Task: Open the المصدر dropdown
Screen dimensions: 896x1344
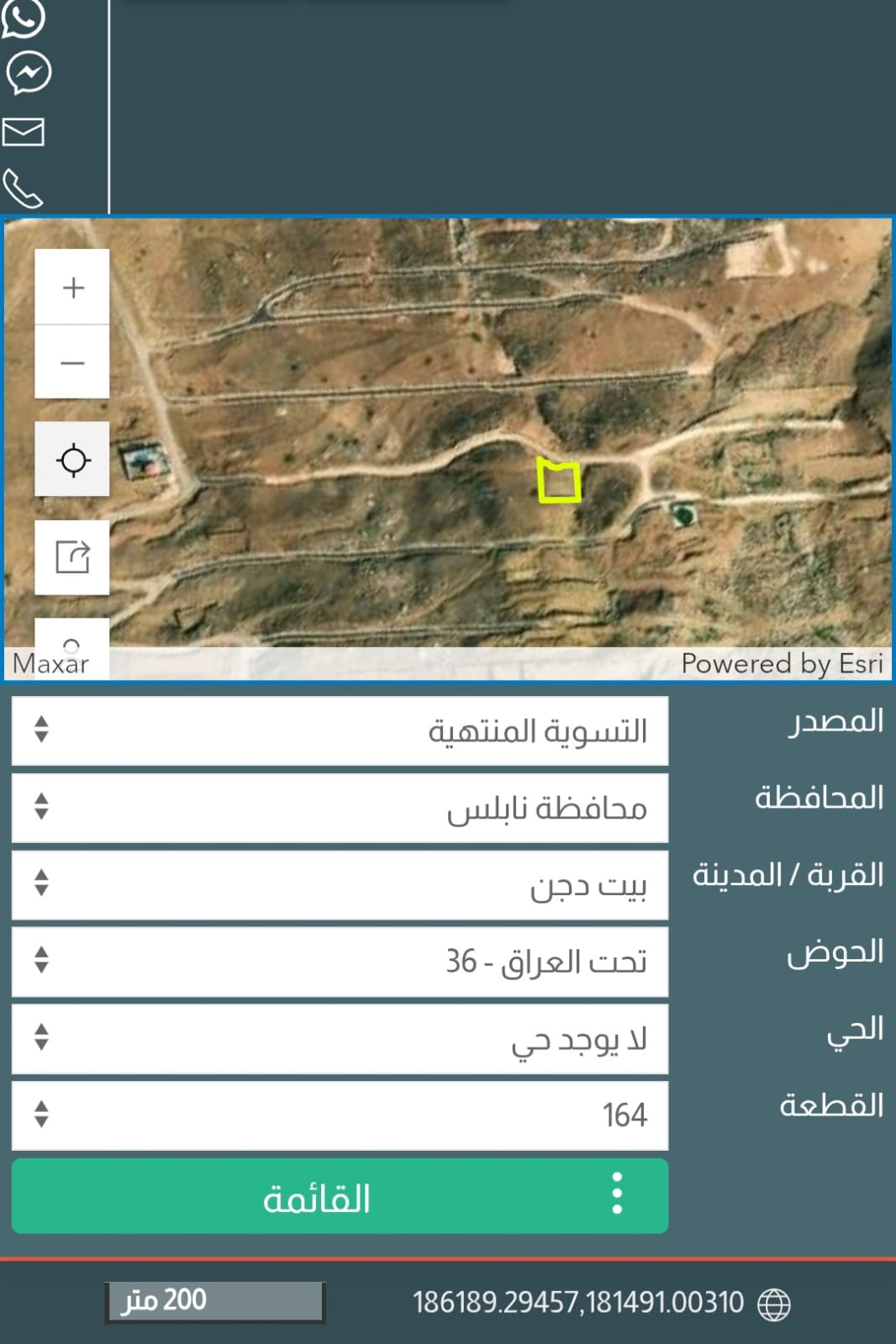Action: 340,730
